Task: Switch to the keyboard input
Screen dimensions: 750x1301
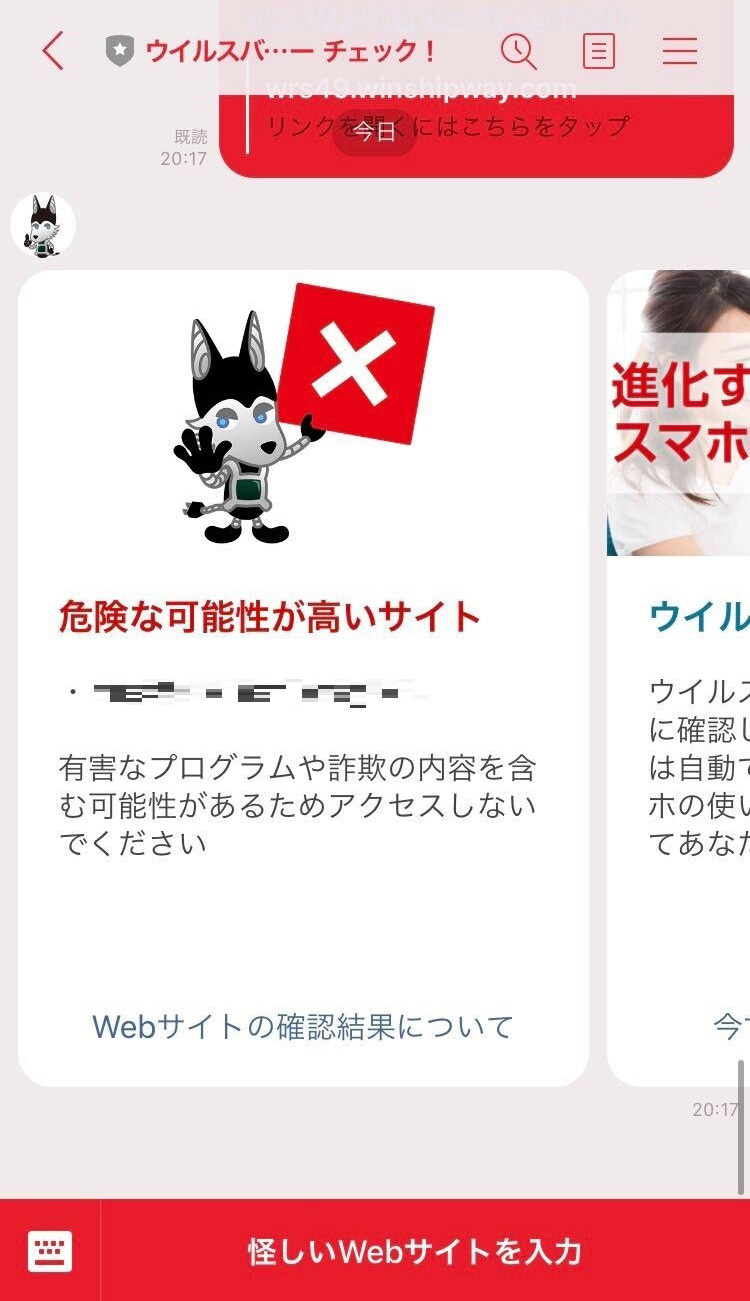Action: click(50, 1251)
